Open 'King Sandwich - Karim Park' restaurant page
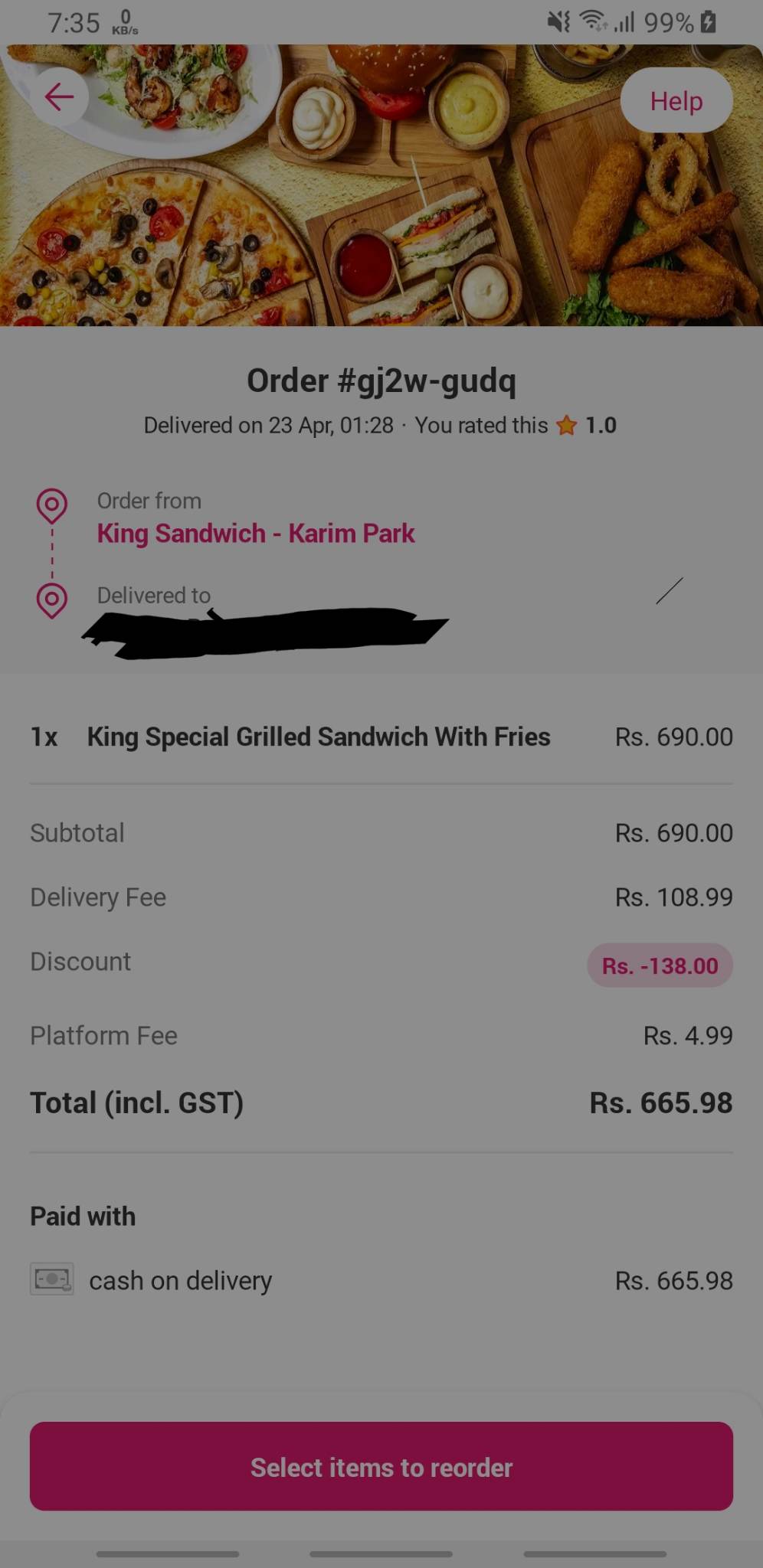The image size is (763, 1568). (256, 534)
